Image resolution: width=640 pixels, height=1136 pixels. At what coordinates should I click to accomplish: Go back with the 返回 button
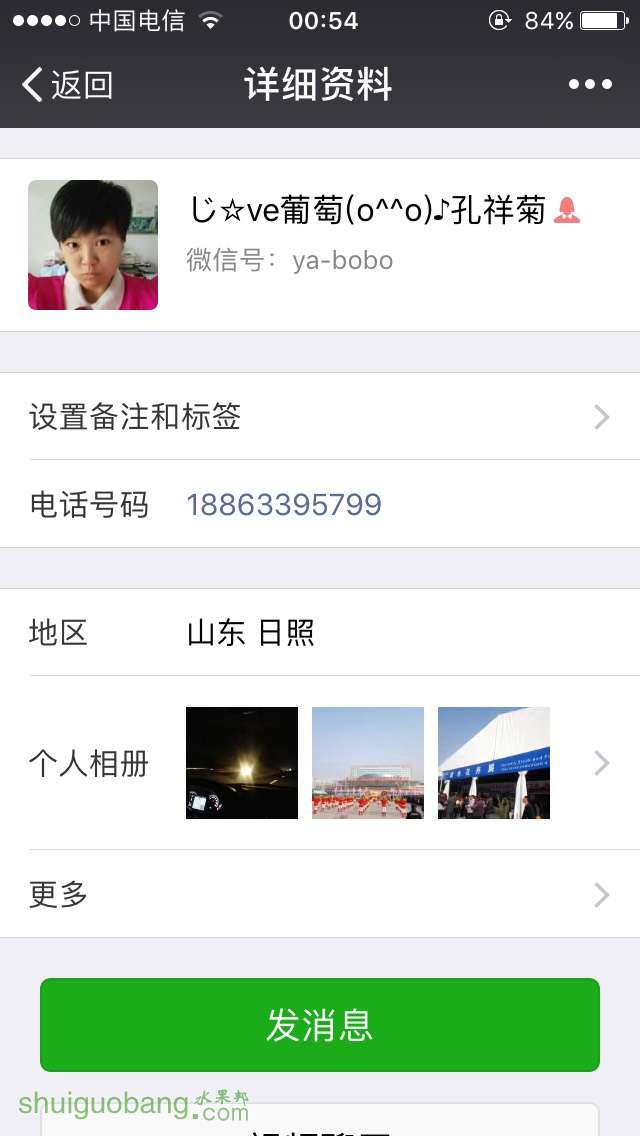[68, 85]
